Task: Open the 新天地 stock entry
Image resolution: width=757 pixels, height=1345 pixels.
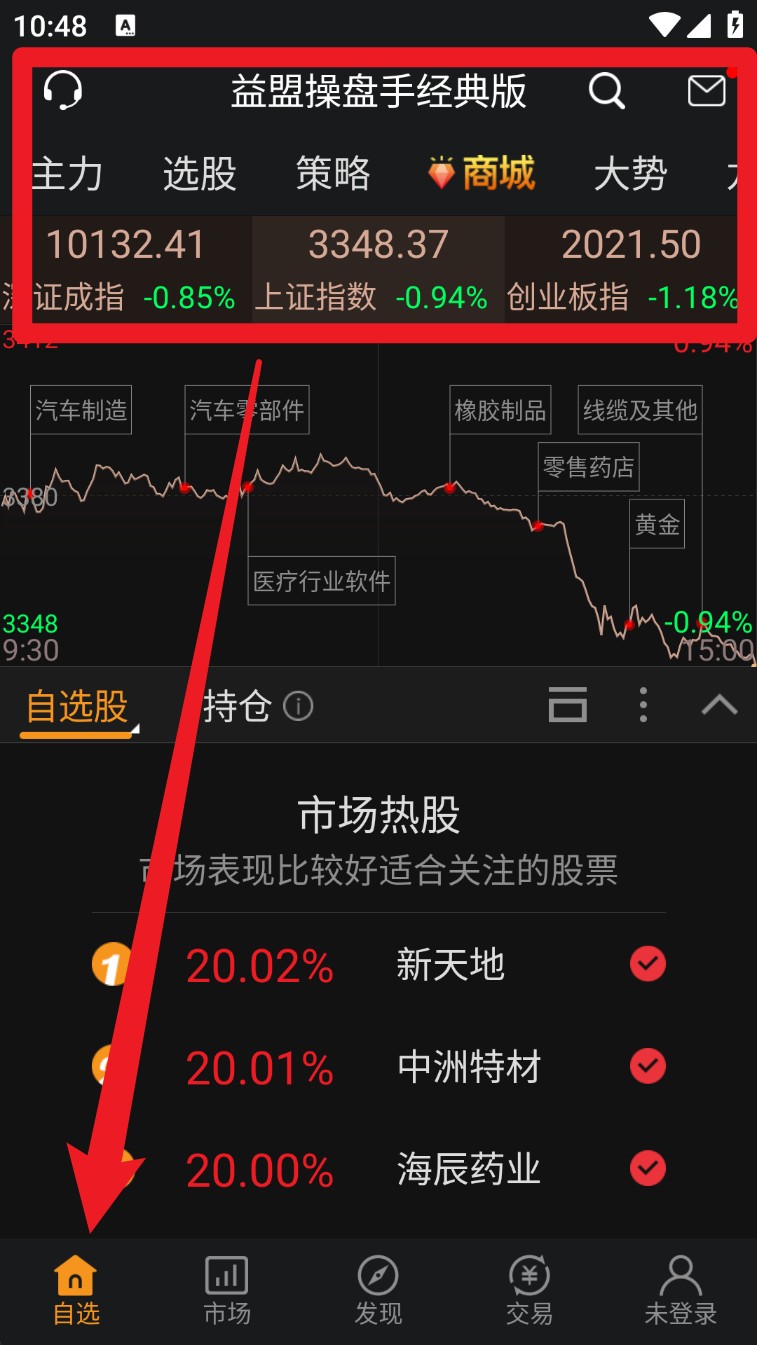Action: pos(449,963)
